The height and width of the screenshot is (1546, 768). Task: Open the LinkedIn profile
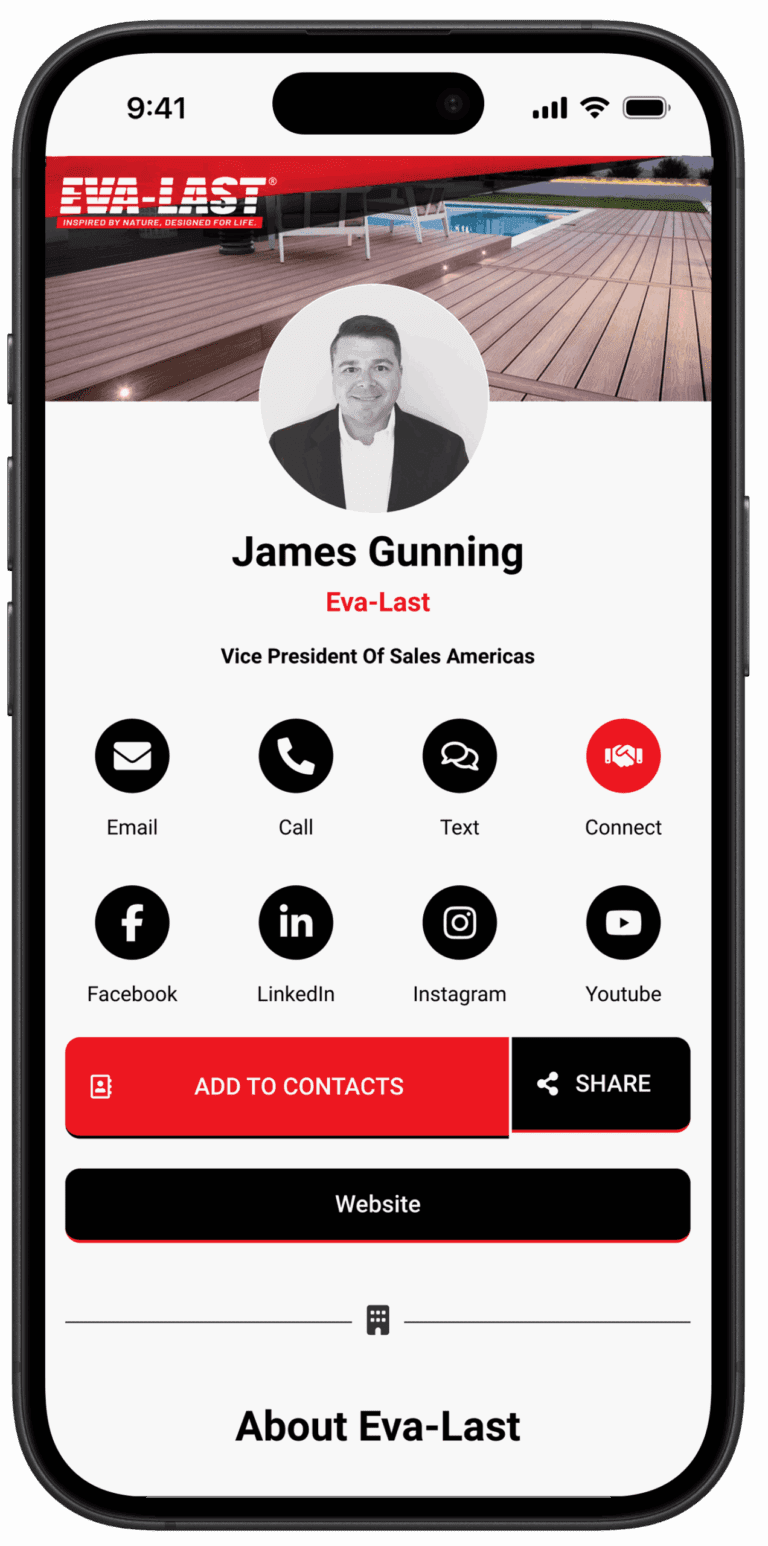pos(296,922)
